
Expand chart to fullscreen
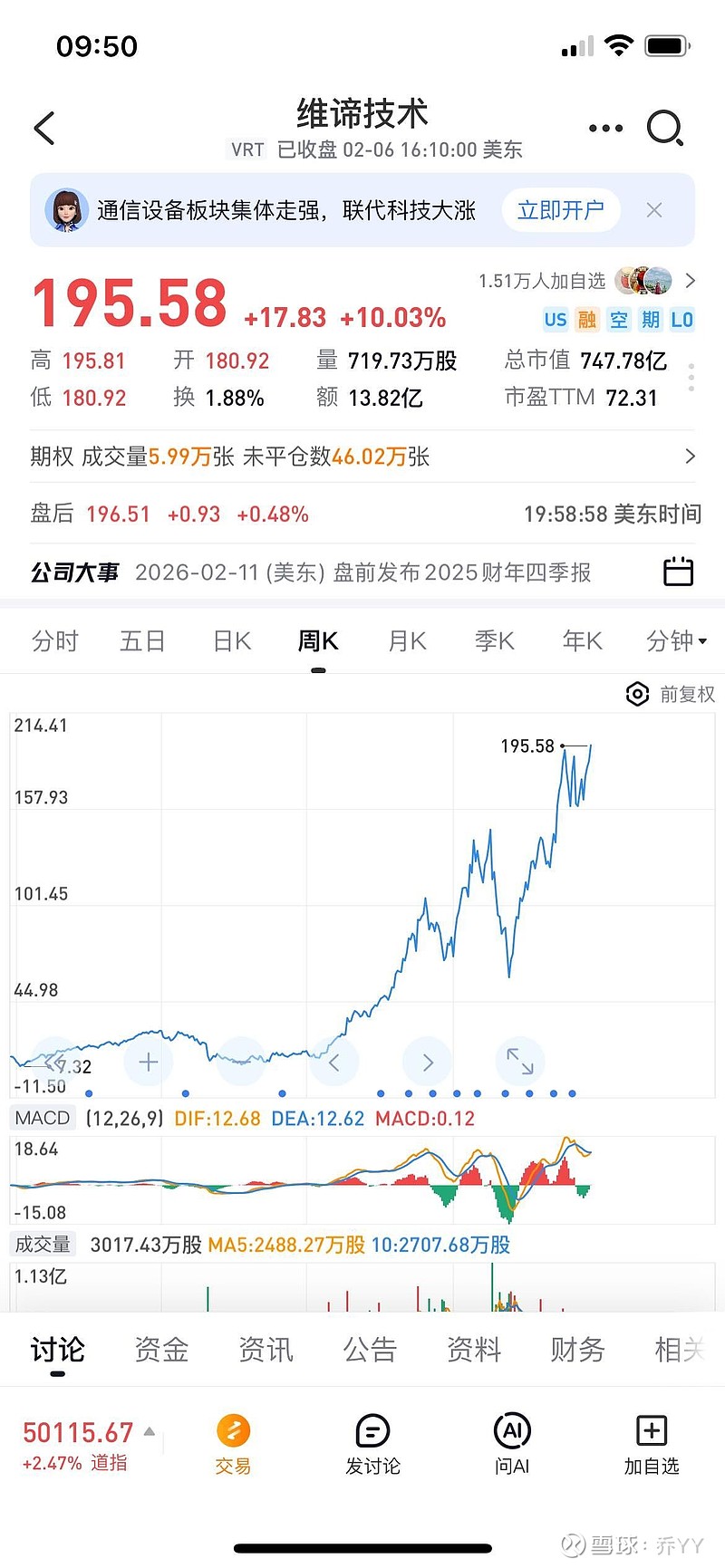pos(520,1062)
